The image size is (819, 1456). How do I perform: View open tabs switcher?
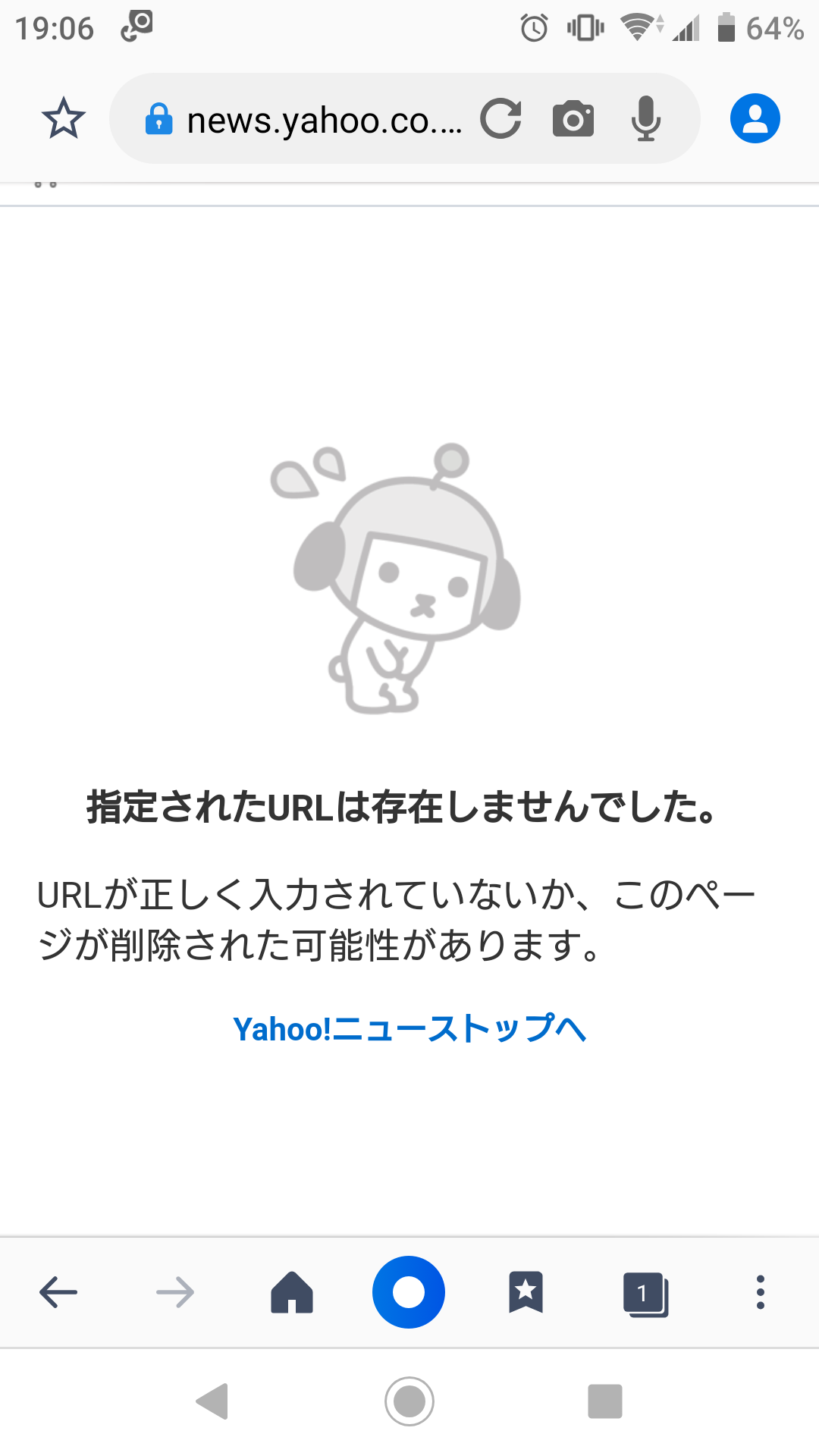point(645,1293)
